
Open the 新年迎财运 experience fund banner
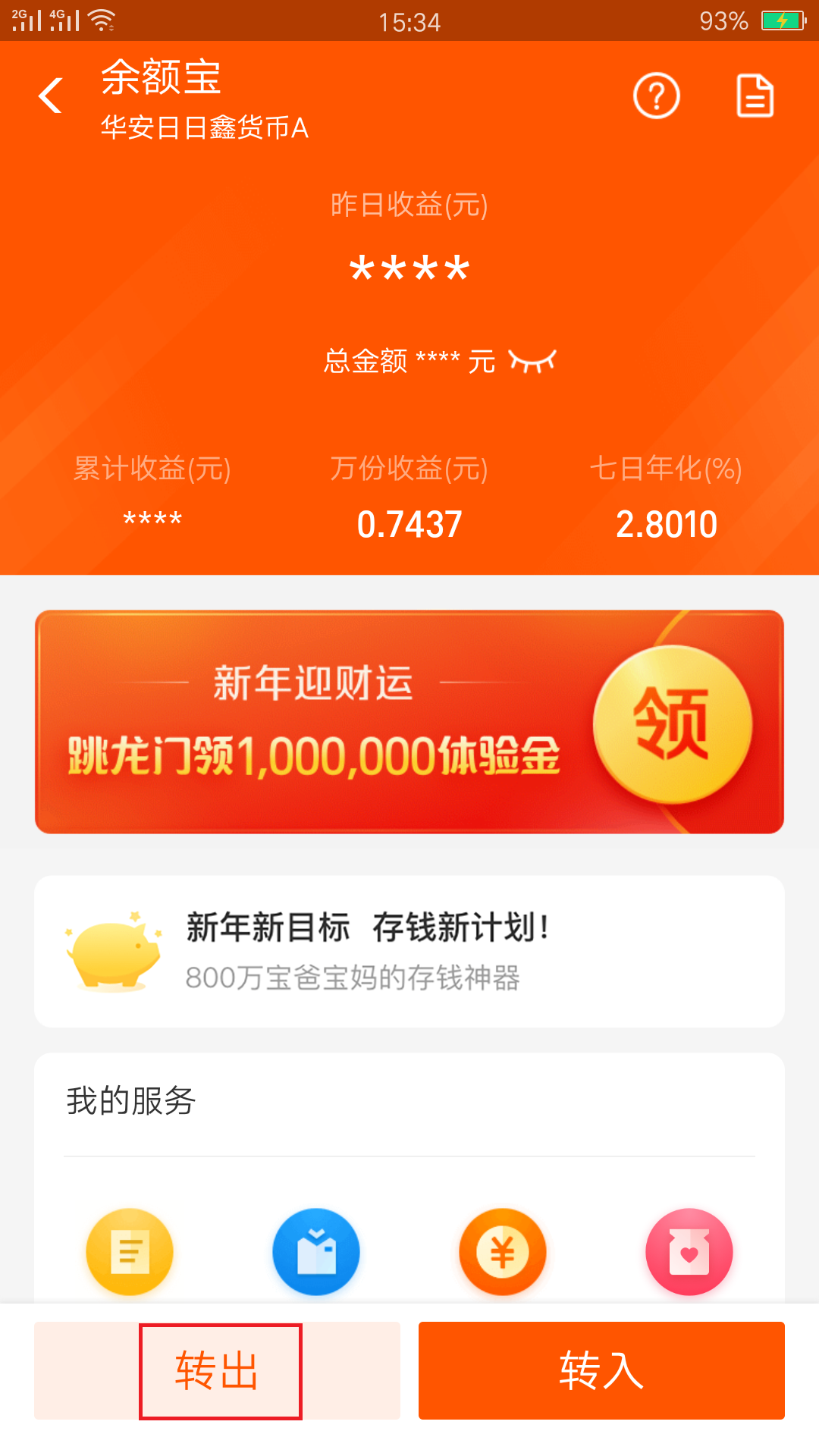[409, 722]
